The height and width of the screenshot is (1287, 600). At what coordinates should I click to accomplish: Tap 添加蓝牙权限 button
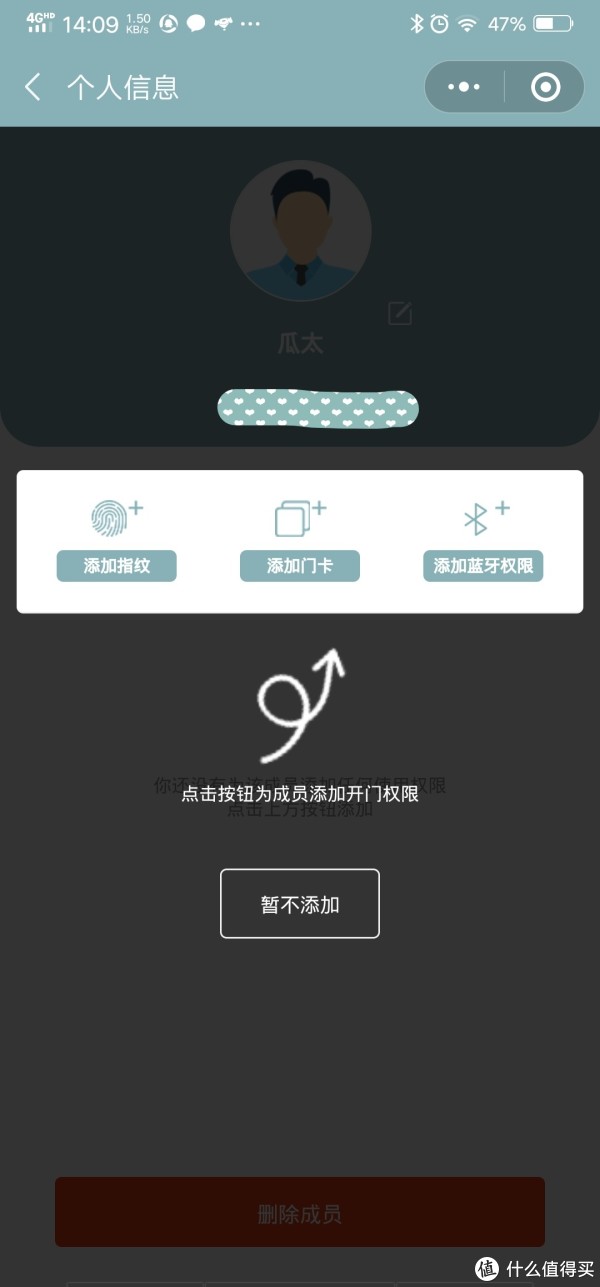coord(483,565)
